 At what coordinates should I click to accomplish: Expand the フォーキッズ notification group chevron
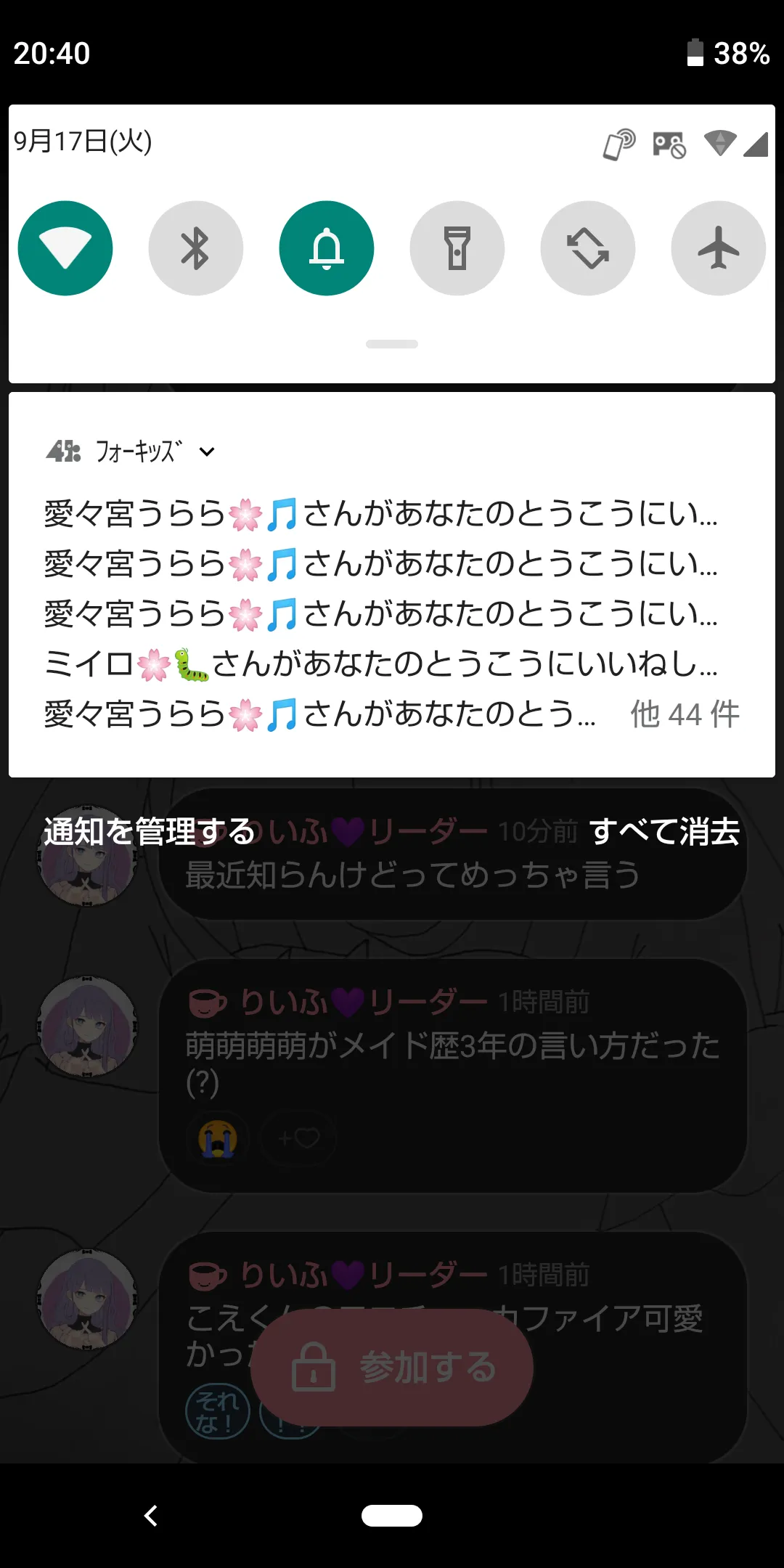[207, 452]
